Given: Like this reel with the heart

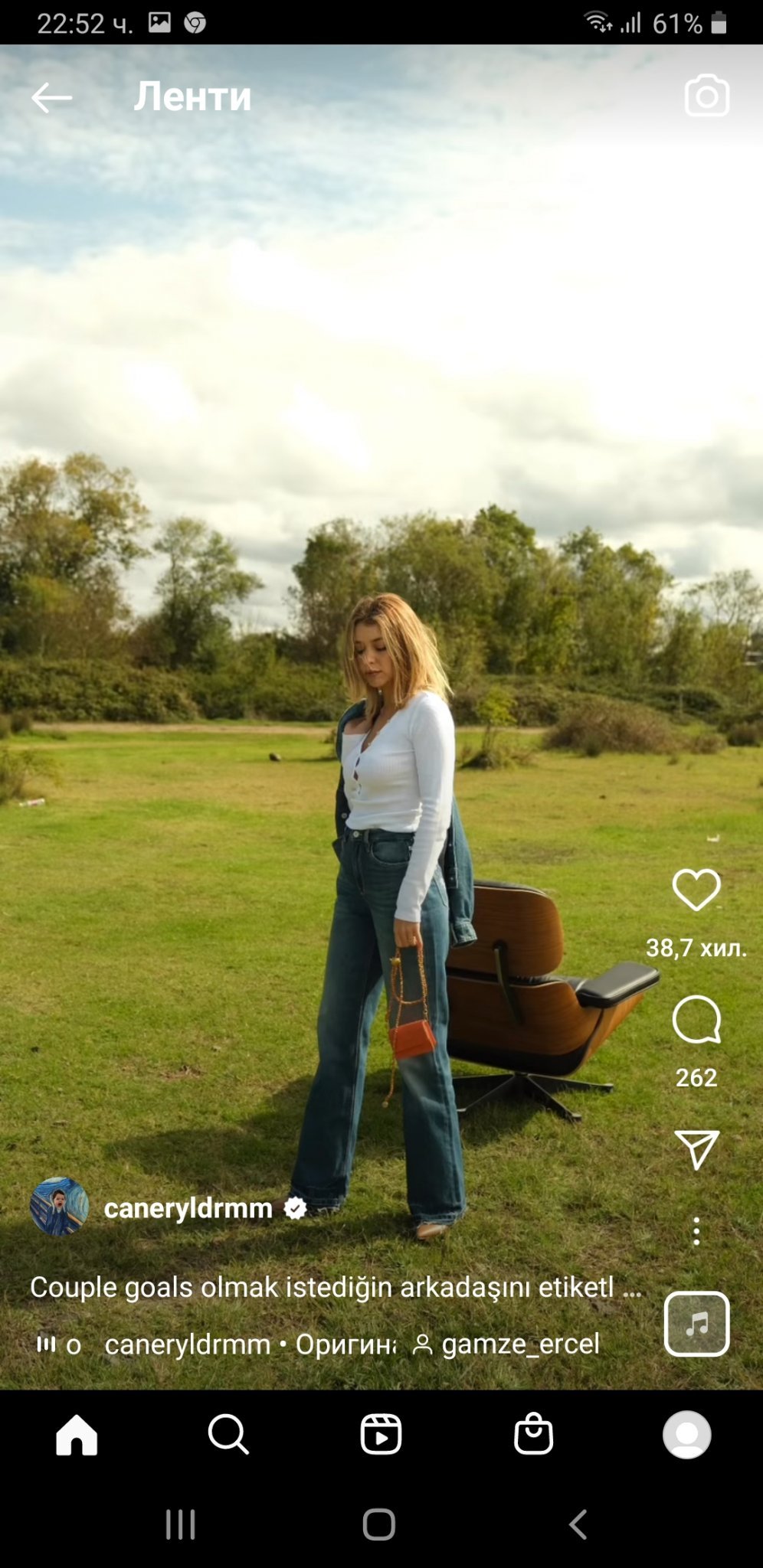Looking at the screenshot, I should (696, 890).
